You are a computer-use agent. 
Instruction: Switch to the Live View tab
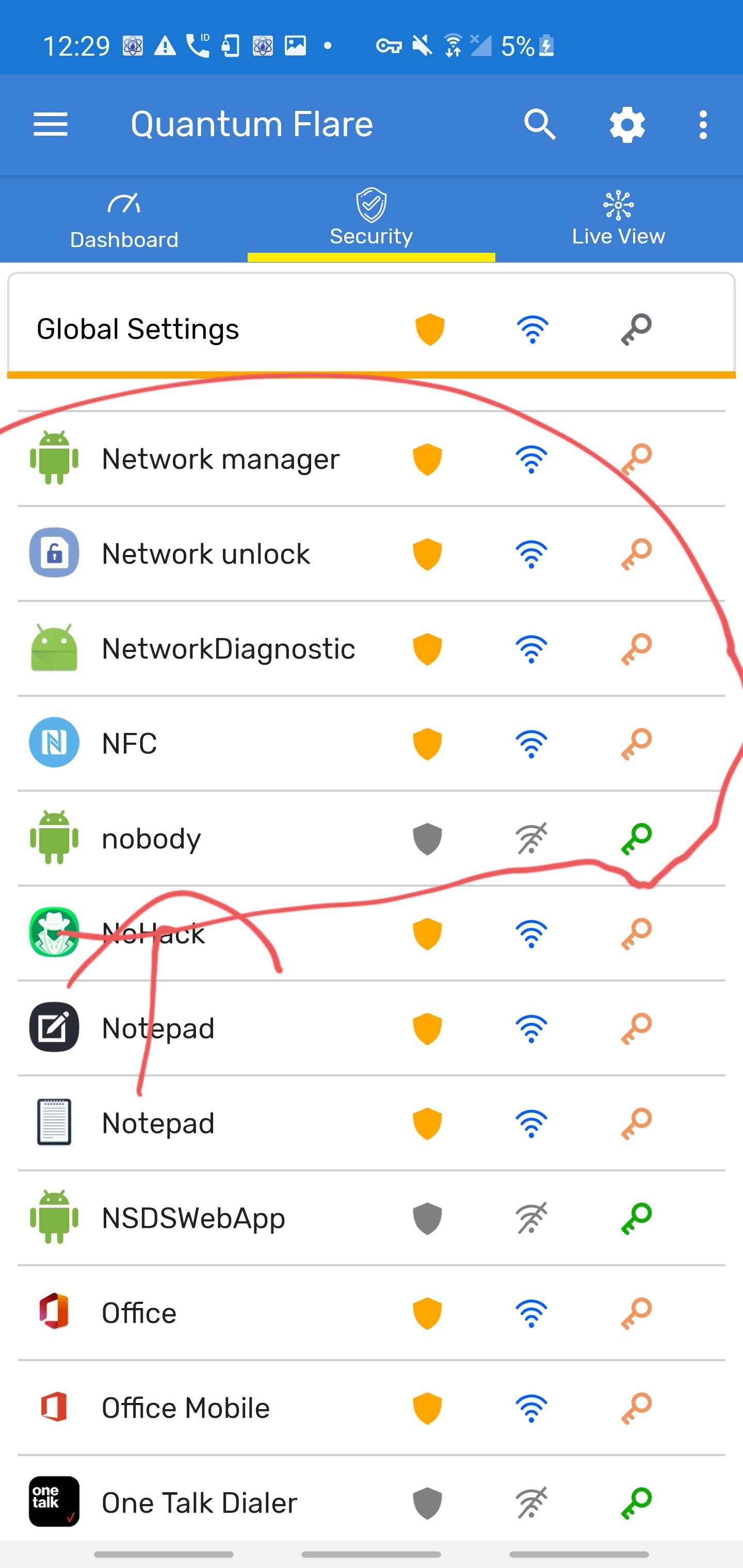[x=618, y=220]
